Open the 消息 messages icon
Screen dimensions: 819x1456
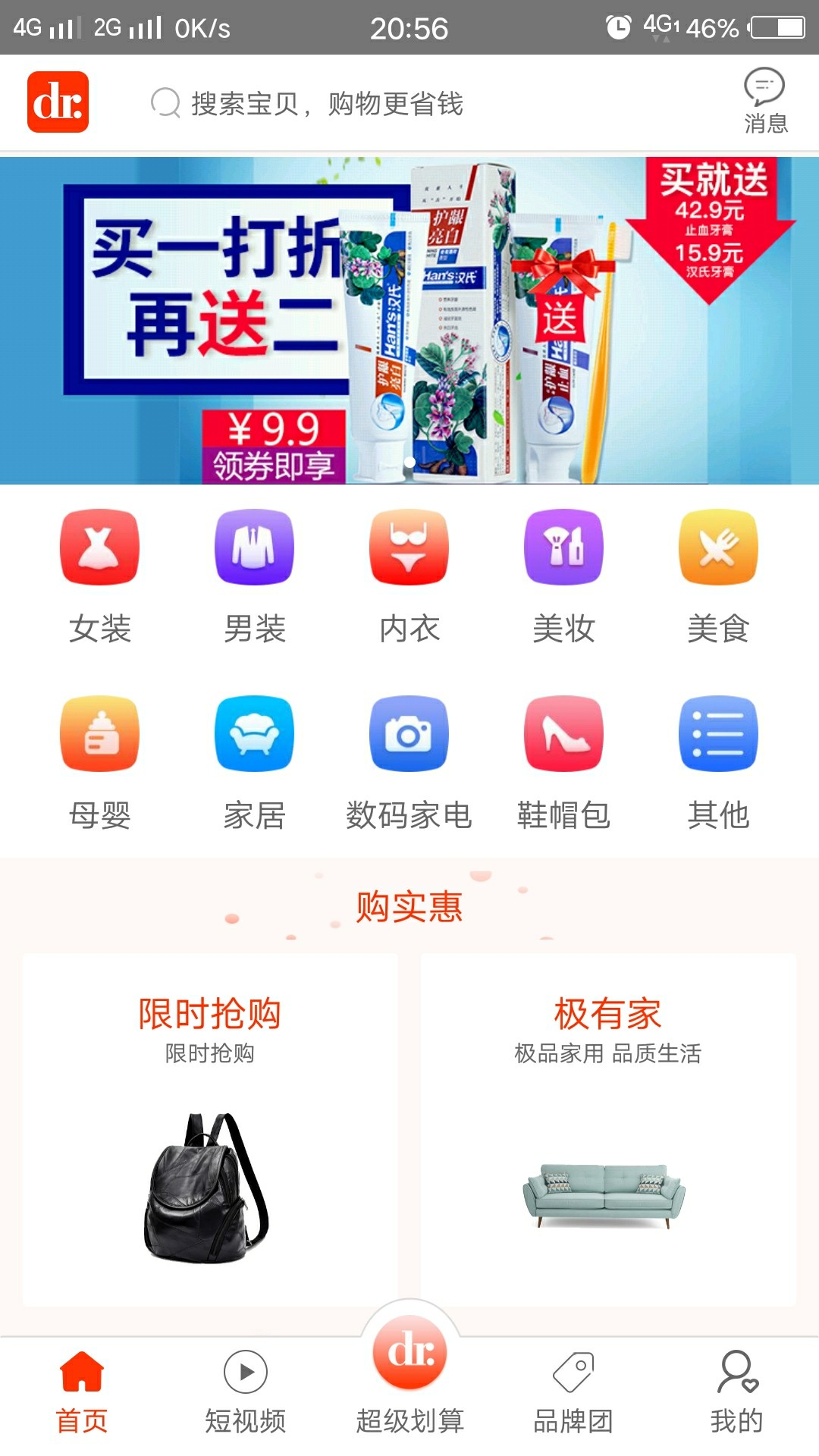[x=764, y=101]
